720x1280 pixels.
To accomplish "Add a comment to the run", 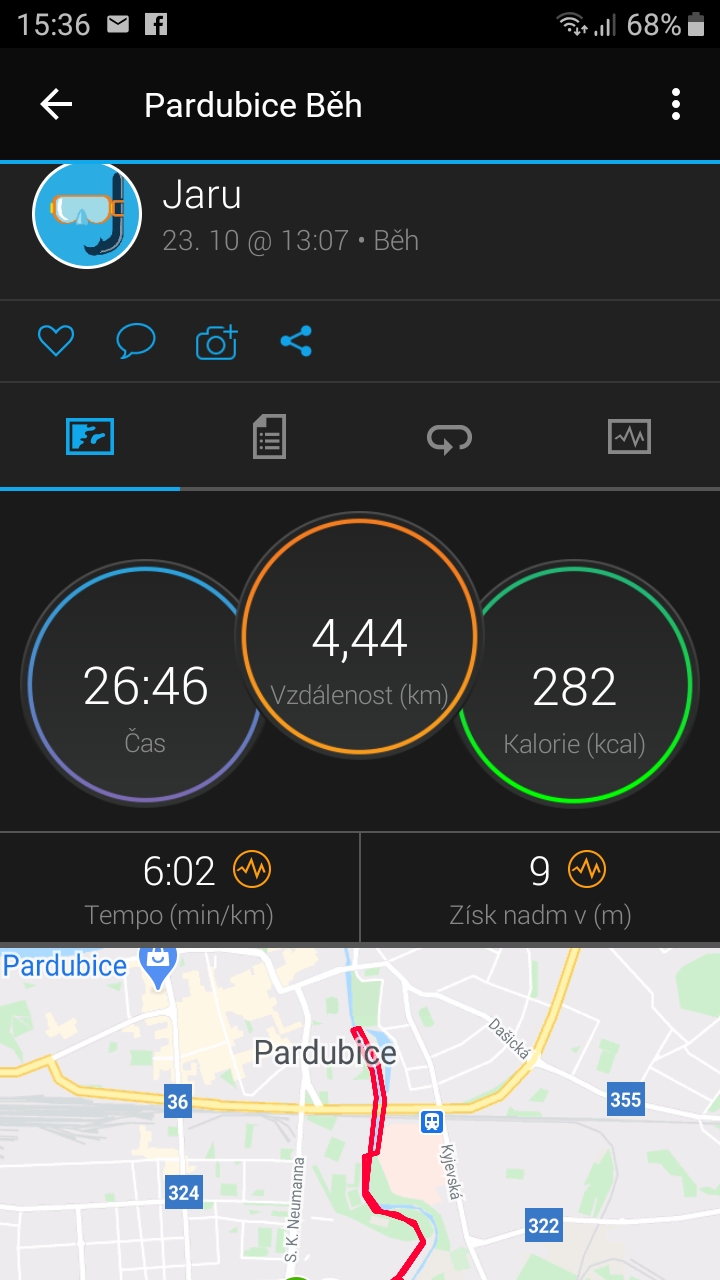I will point(136,342).
